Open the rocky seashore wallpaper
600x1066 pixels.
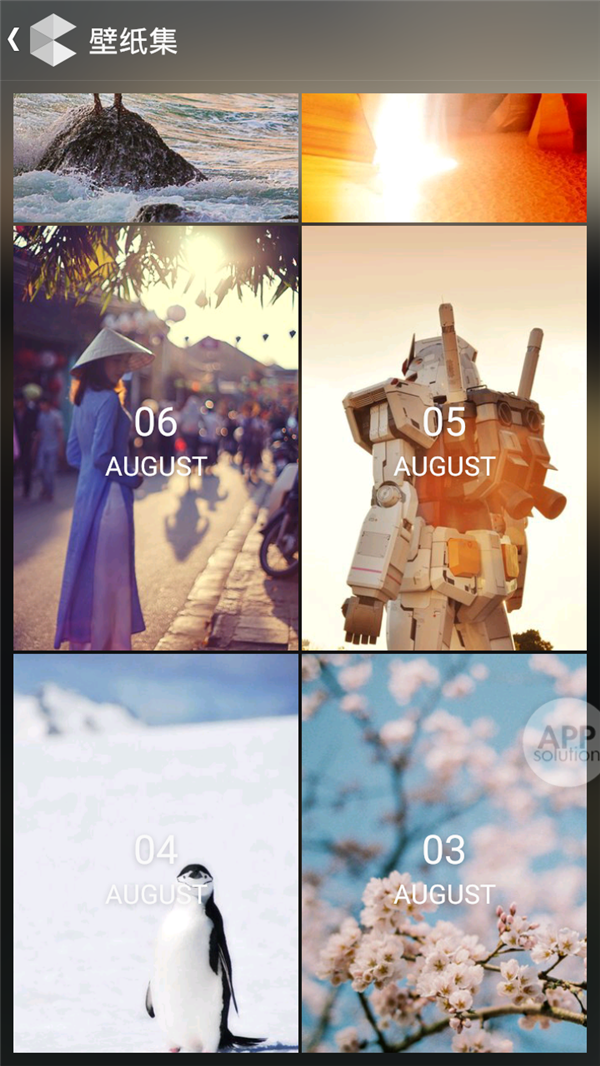(x=156, y=157)
